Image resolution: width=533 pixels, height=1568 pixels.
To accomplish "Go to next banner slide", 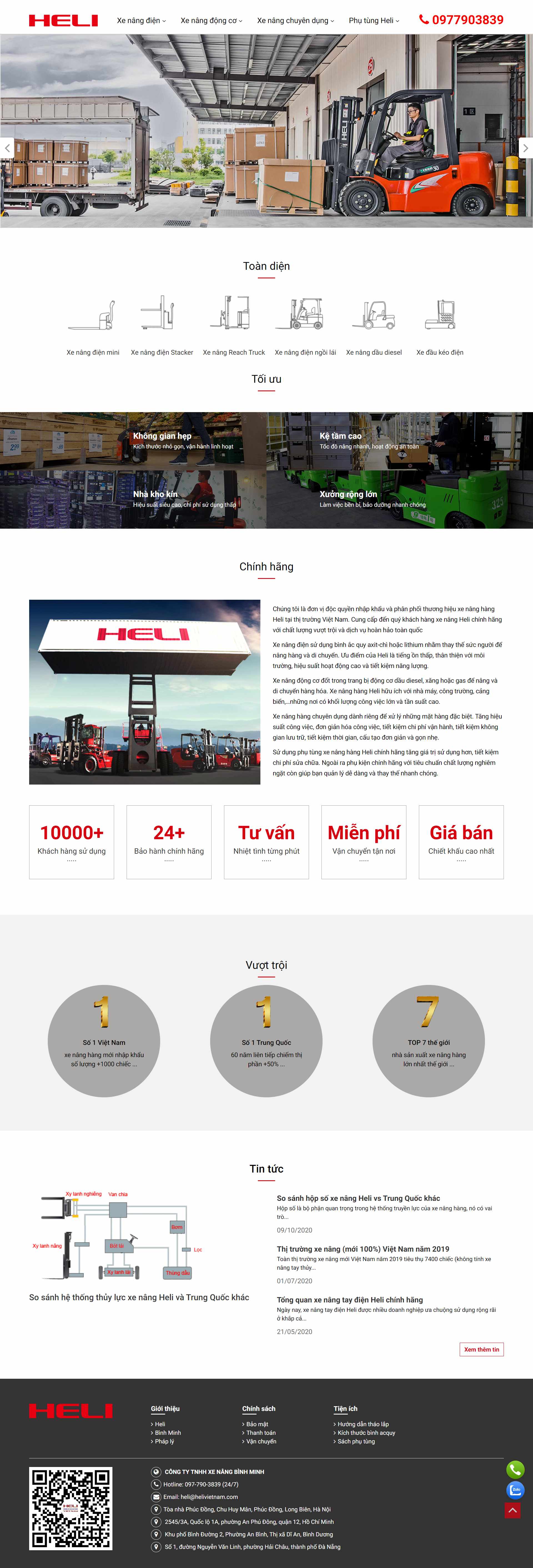I will click(x=525, y=148).
